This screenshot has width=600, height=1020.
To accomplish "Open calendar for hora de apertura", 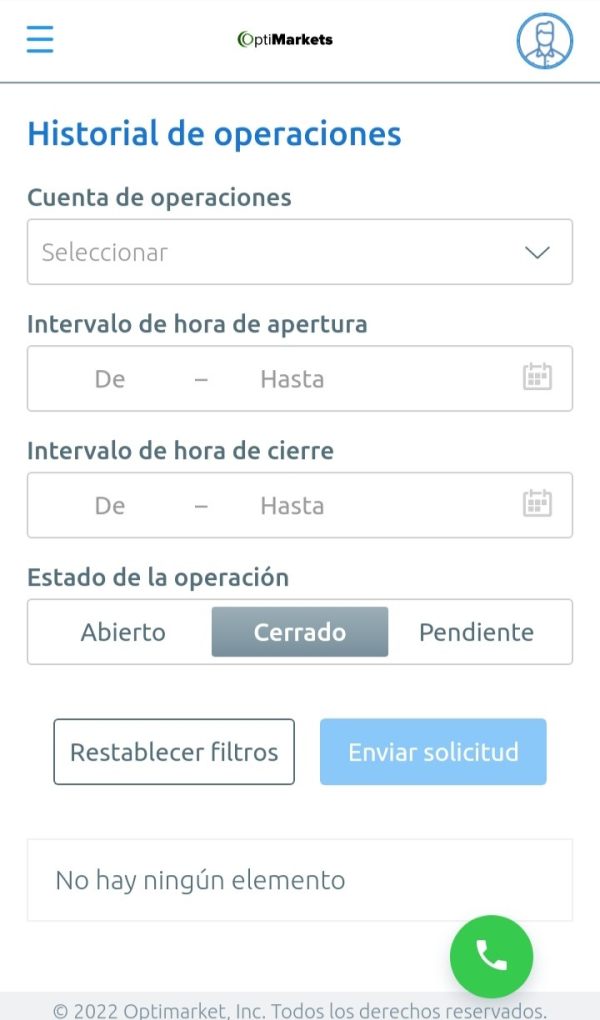I will pos(538,377).
